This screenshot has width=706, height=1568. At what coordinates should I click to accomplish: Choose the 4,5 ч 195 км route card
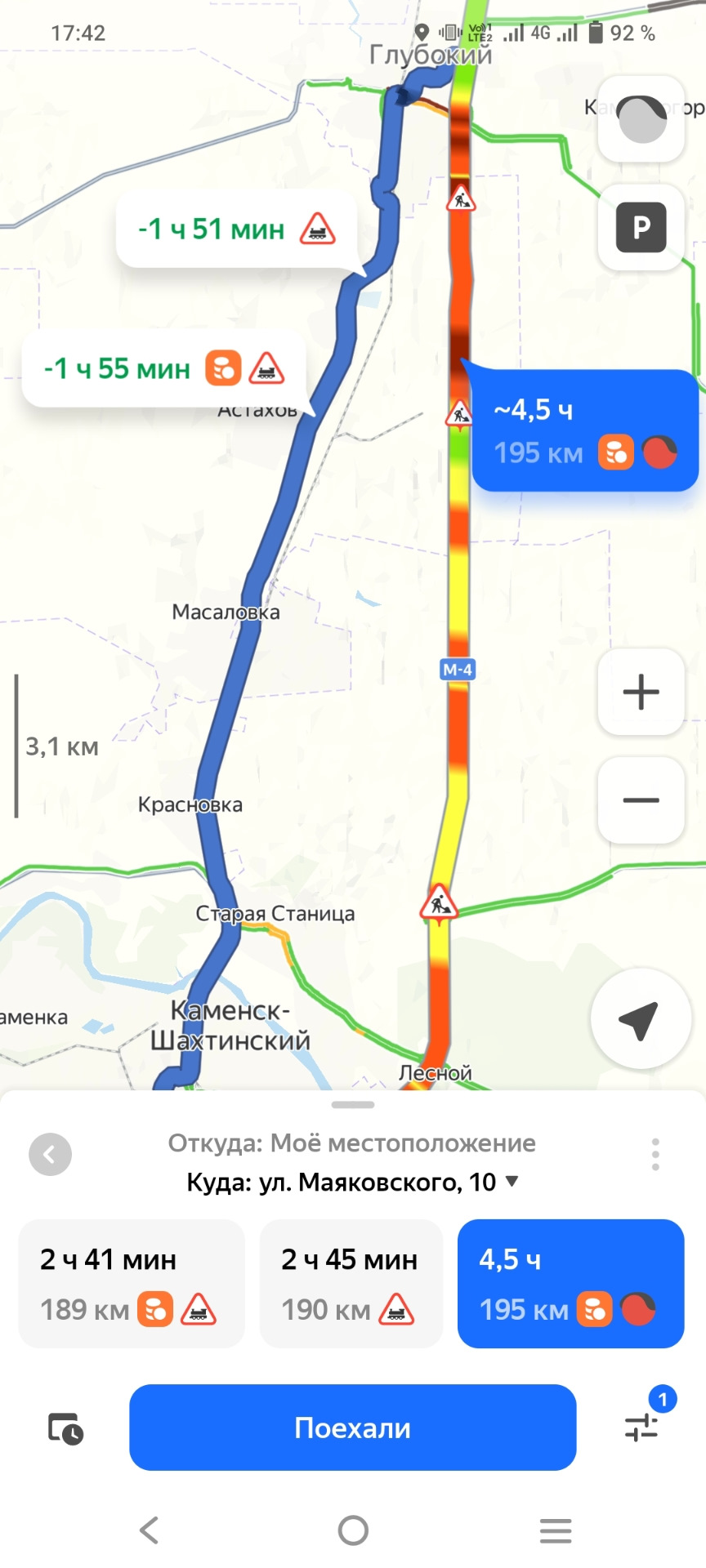[570, 1283]
